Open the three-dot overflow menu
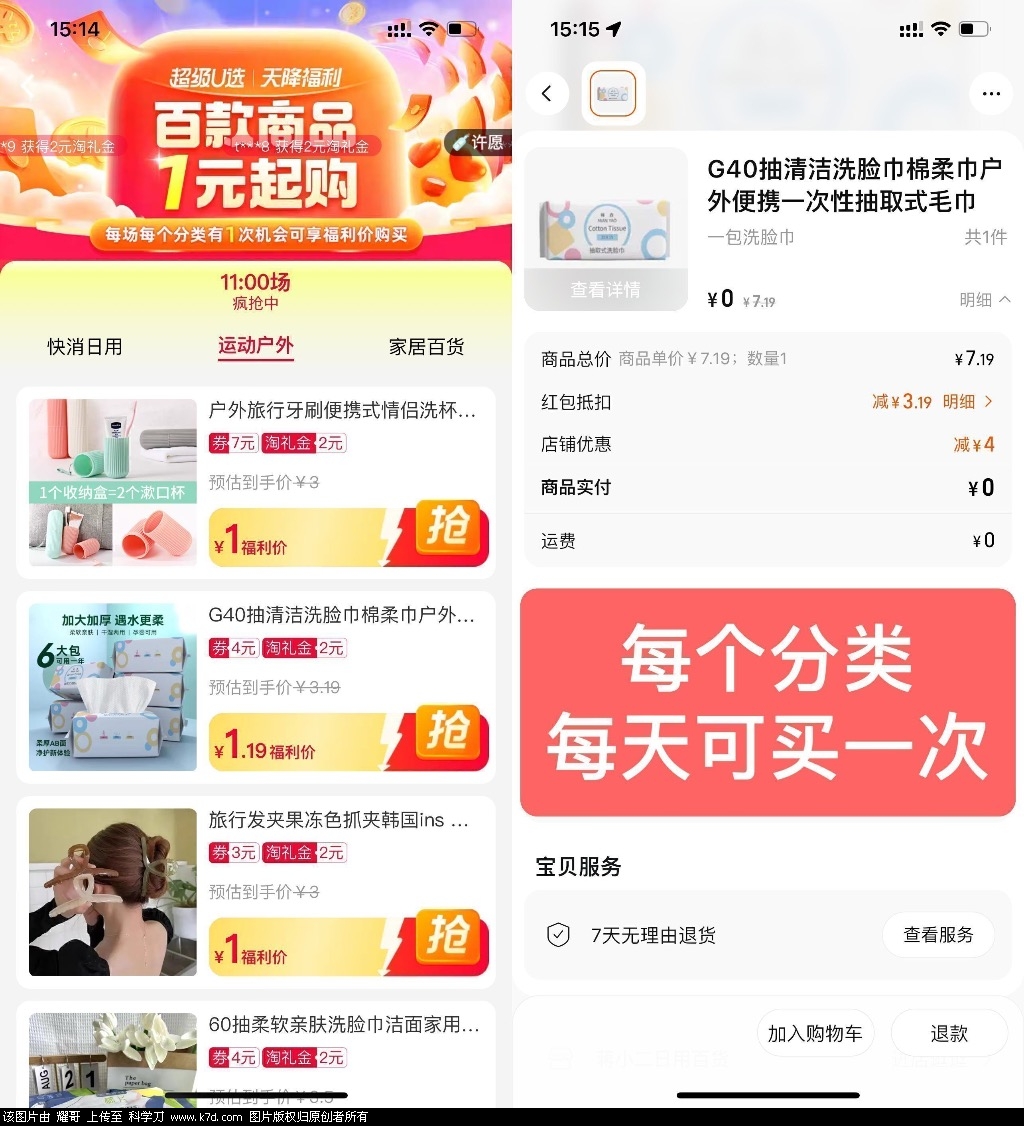 (991, 94)
